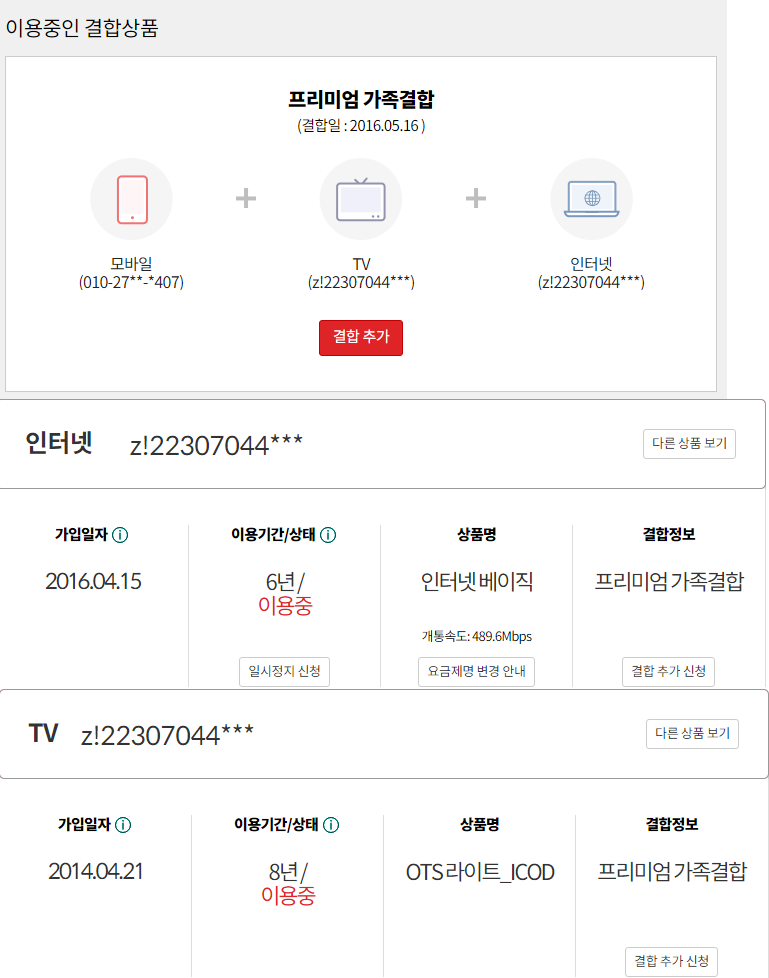Viewport: 769px width, 978px height.
Task: Open the 가입일자 info icon in the TV section
Action: click(123, 825)
